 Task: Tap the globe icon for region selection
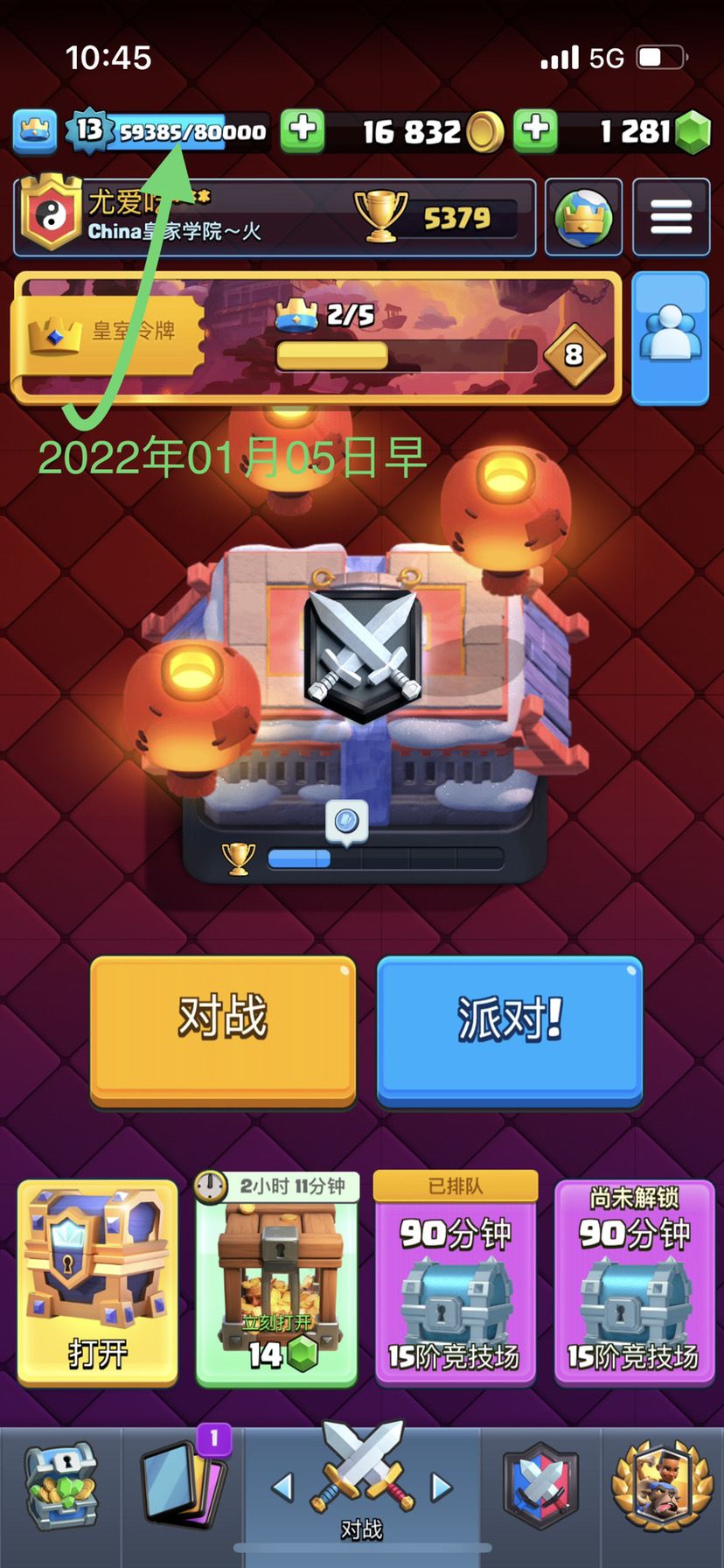583,217
